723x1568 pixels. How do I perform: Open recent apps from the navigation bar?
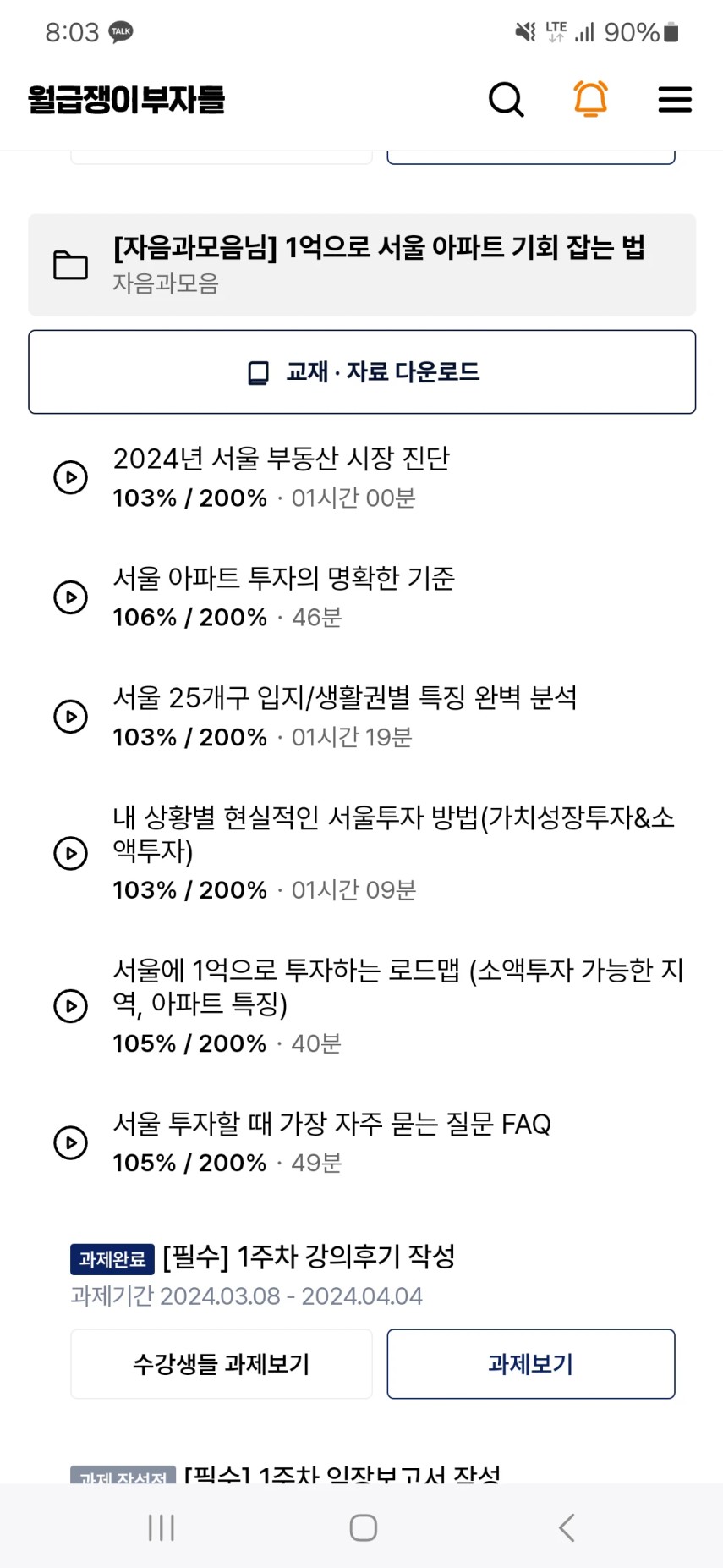tap(161, 1527)
